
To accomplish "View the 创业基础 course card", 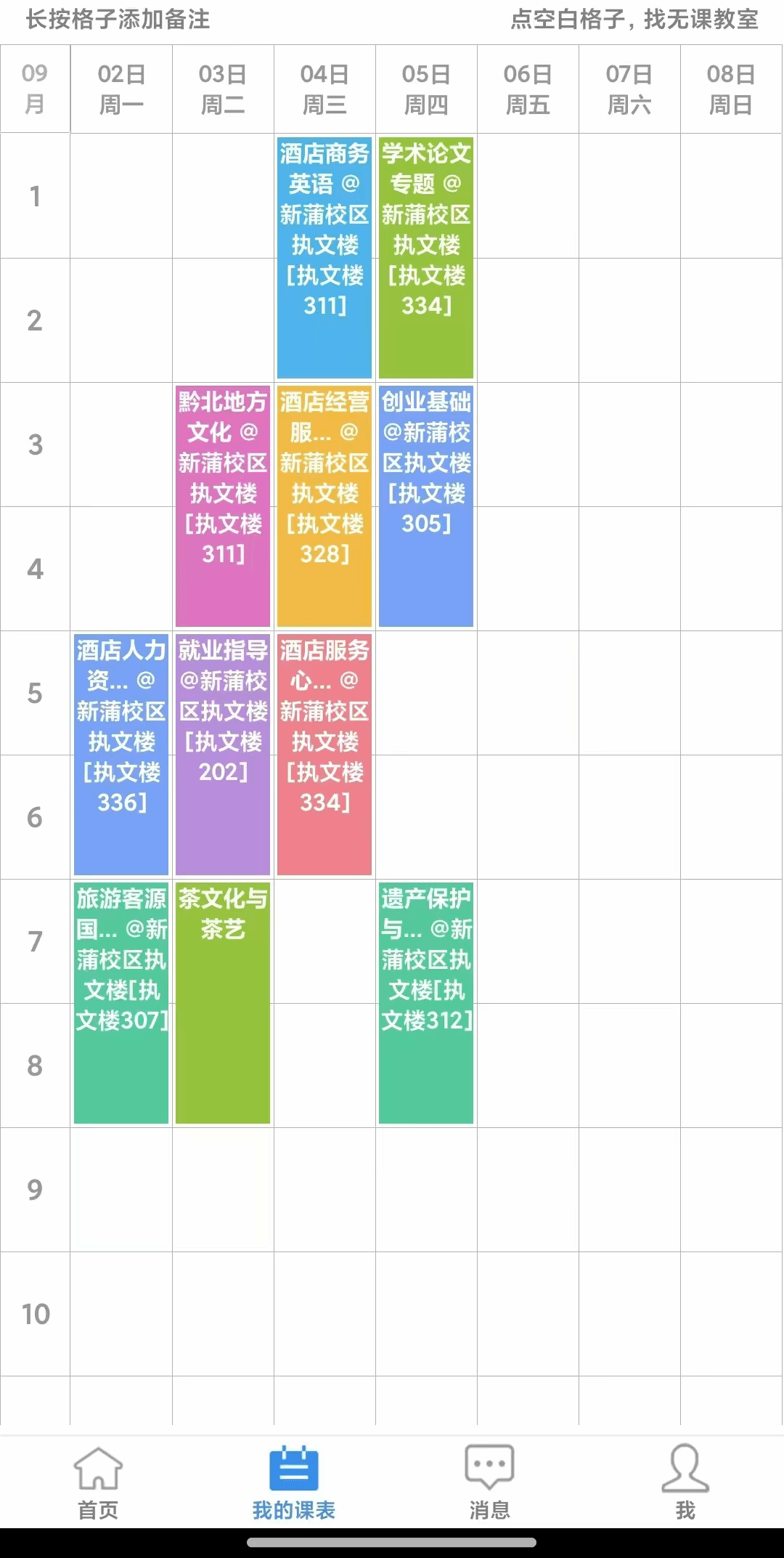I will [426, 506].
